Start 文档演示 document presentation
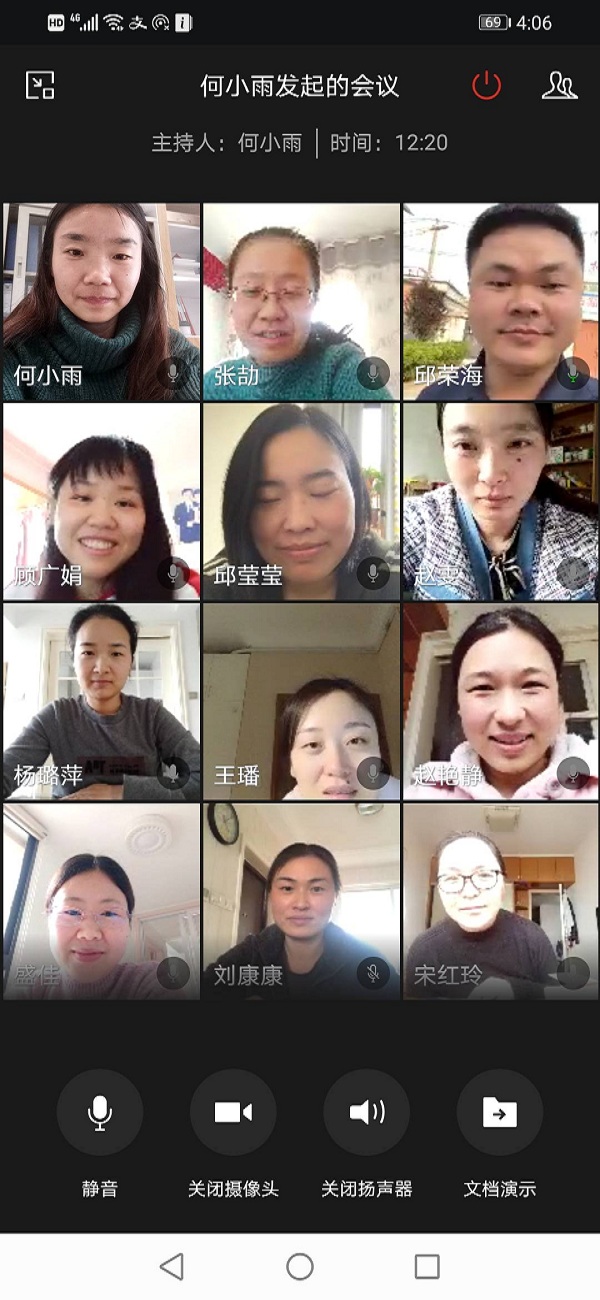This screenshot has height=1300, width=600. point(500,1112)
